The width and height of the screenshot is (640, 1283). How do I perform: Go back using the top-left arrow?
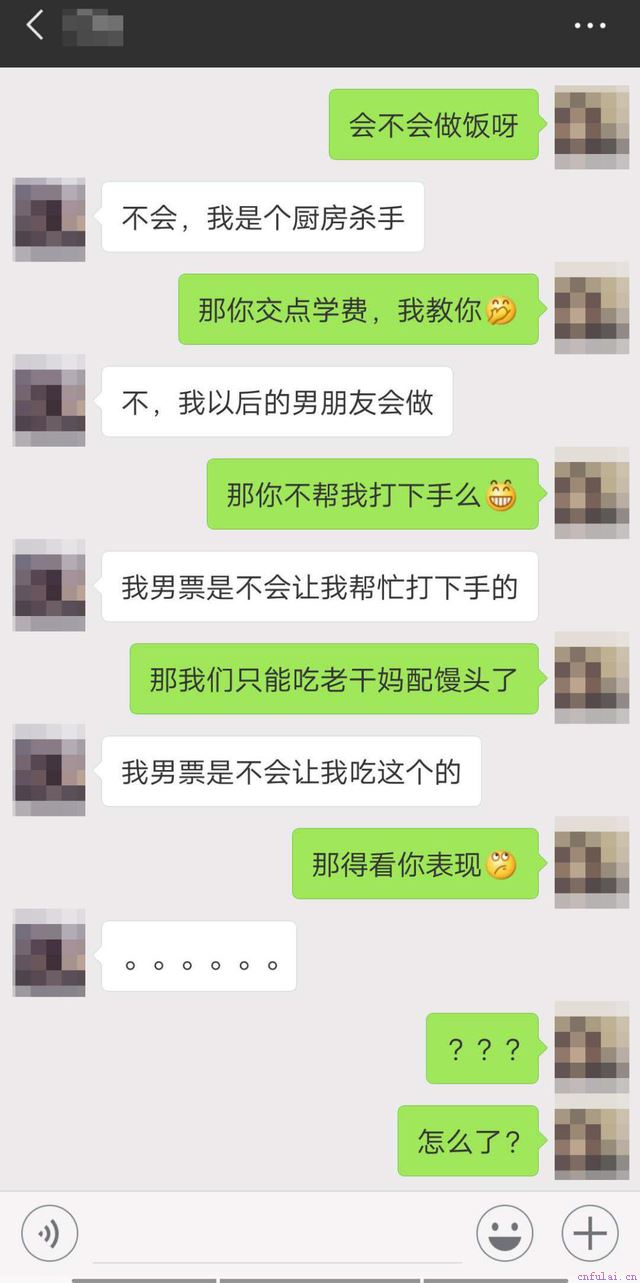(x=35, y=25)
